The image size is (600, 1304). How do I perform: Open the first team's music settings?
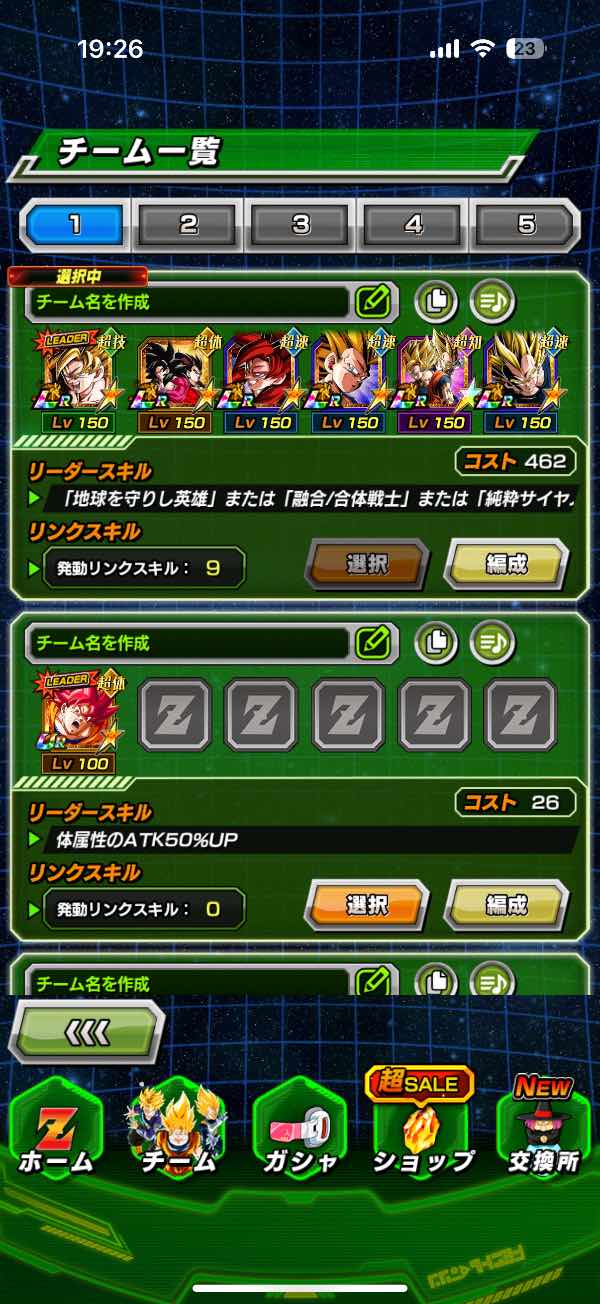(x=492, y=300)
